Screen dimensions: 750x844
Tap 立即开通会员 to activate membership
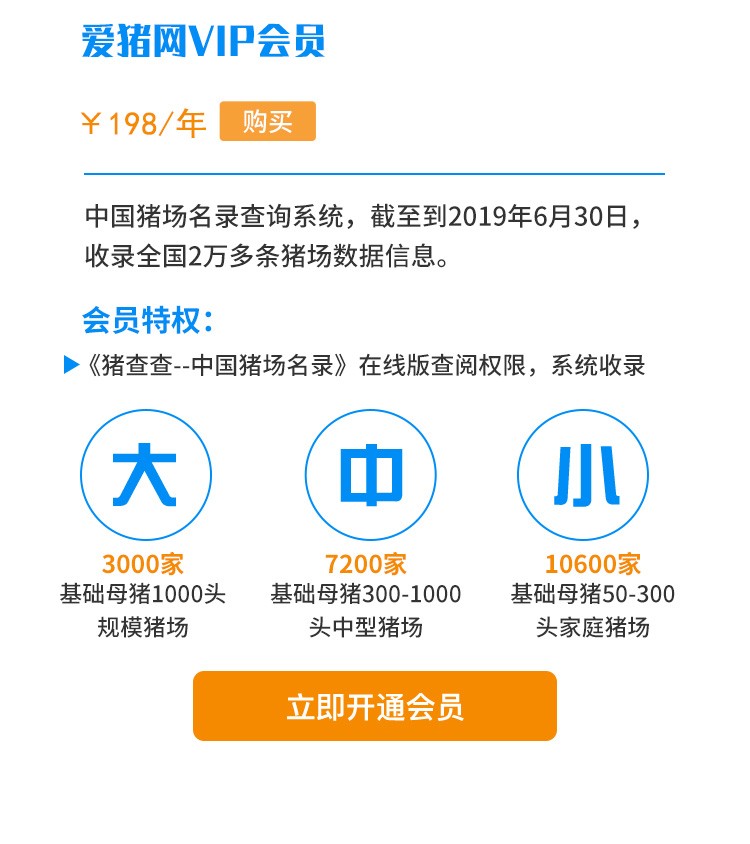374,706
